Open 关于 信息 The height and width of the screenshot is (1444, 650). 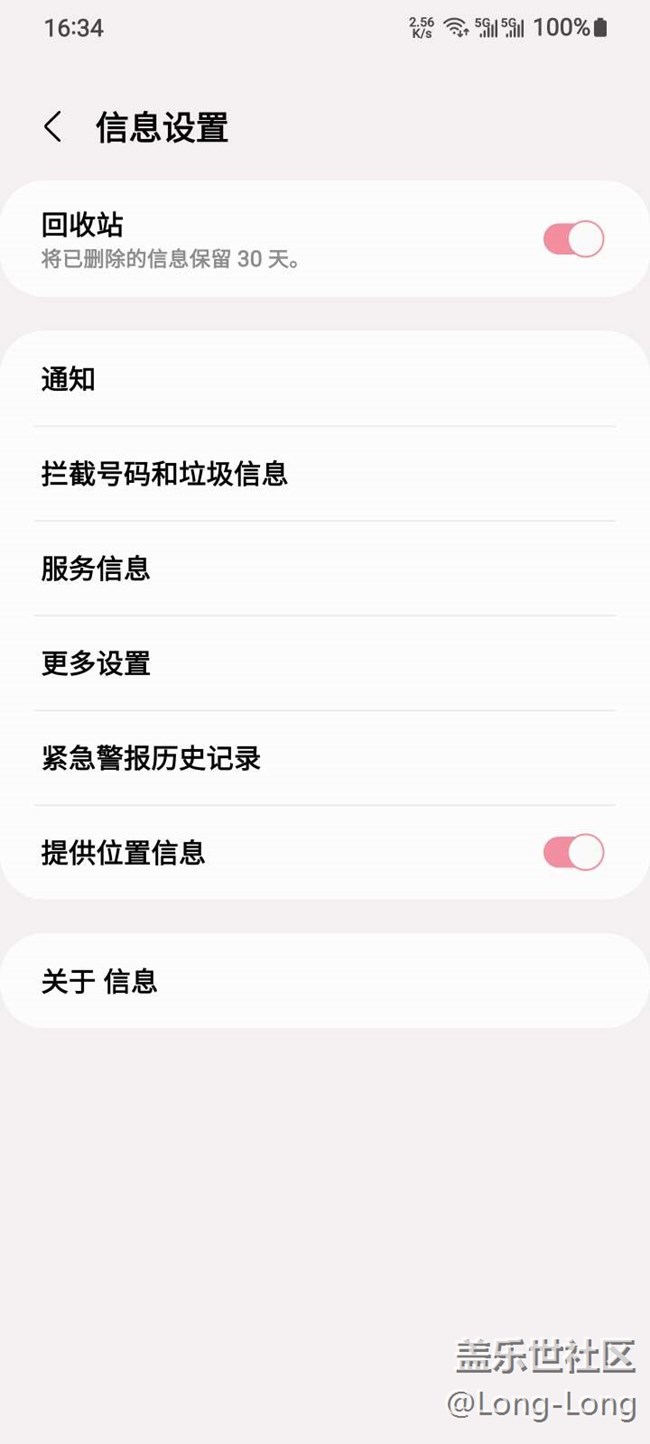pos(325,981)
